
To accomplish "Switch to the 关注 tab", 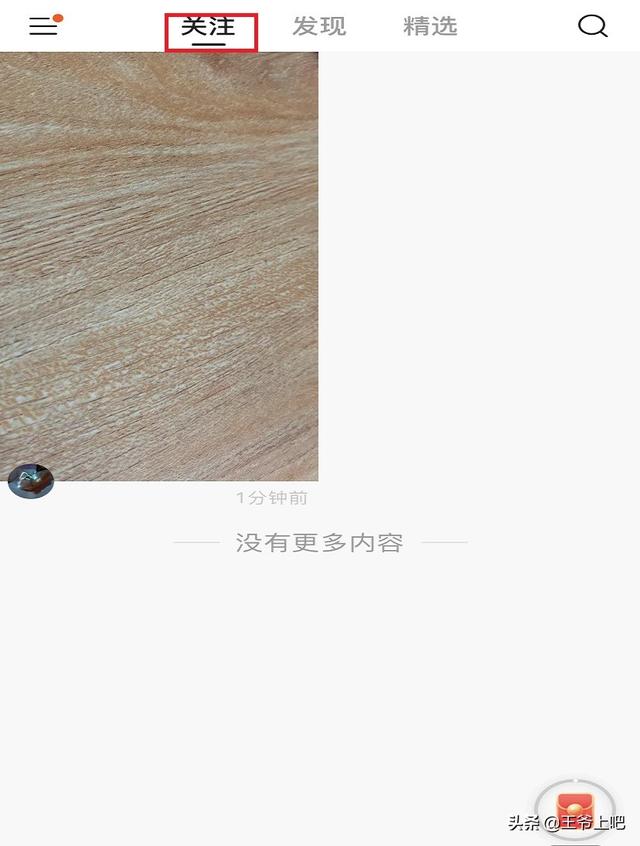I will [x=208, y=27].
